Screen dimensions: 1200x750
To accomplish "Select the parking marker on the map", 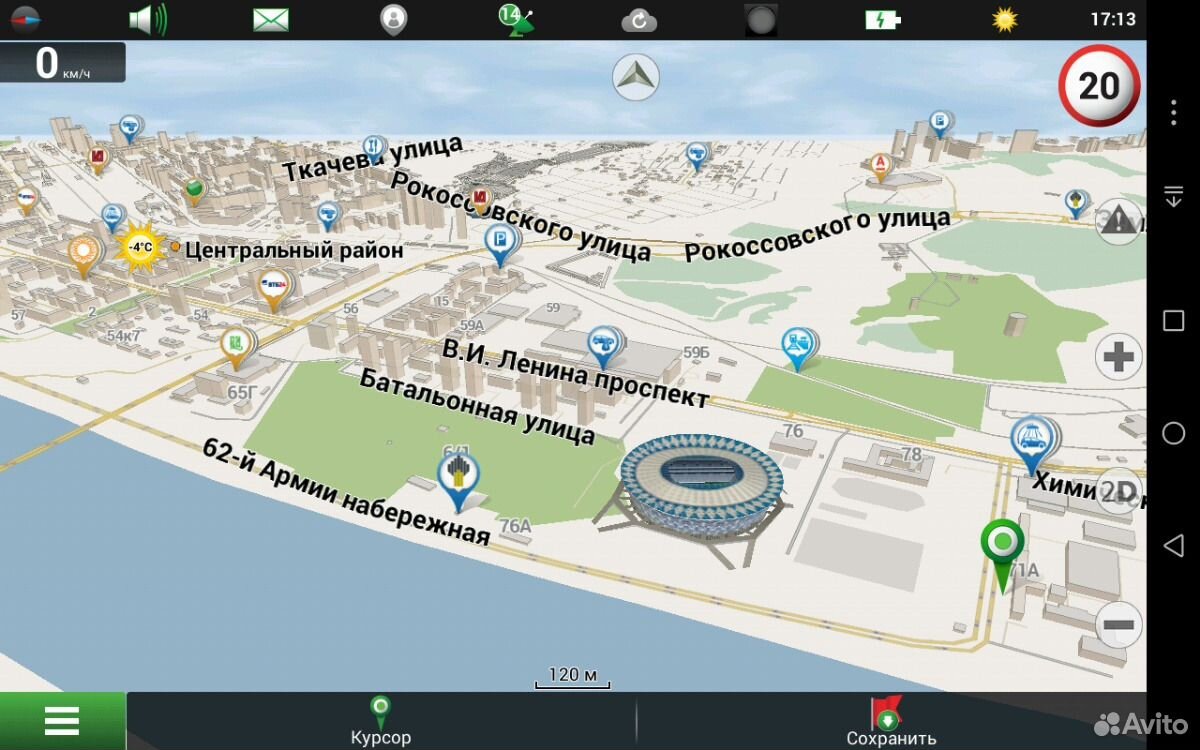I will coord(501,243).
